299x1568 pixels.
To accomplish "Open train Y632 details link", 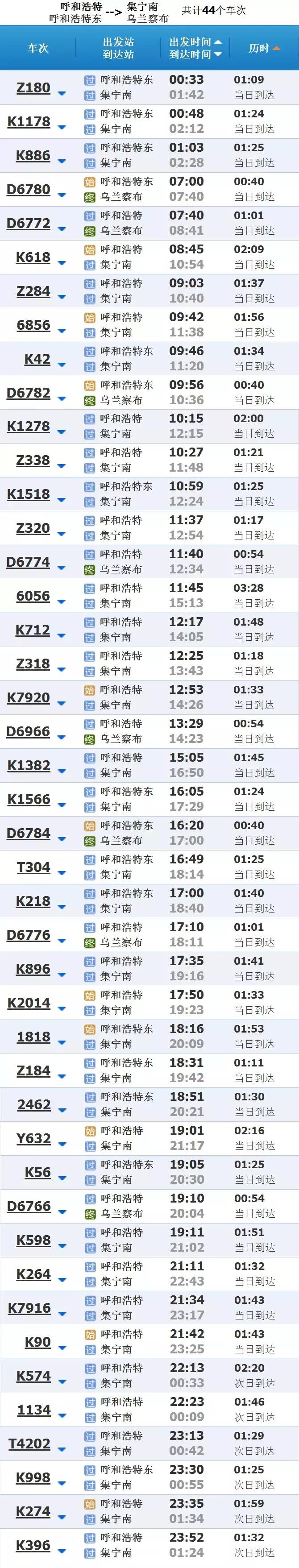I will 33,1138.
